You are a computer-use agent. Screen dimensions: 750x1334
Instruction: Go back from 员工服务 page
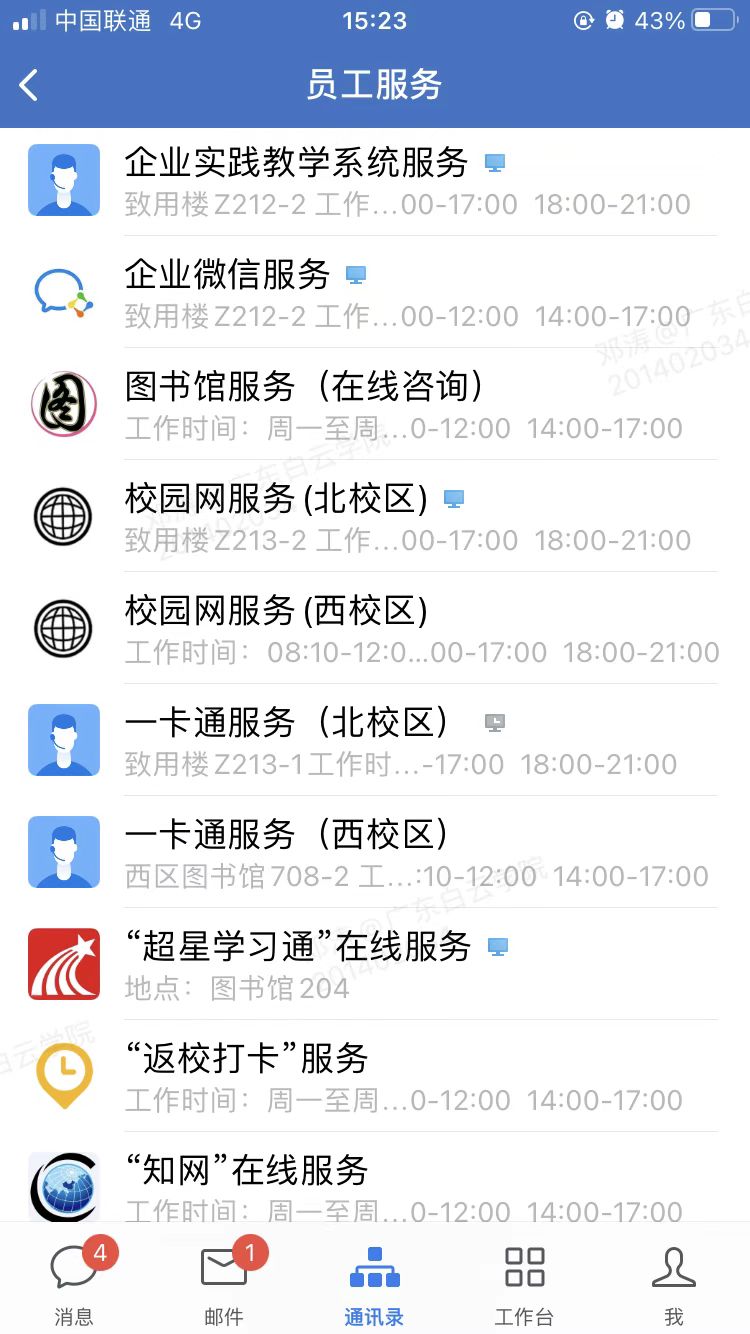coord(30,85)
